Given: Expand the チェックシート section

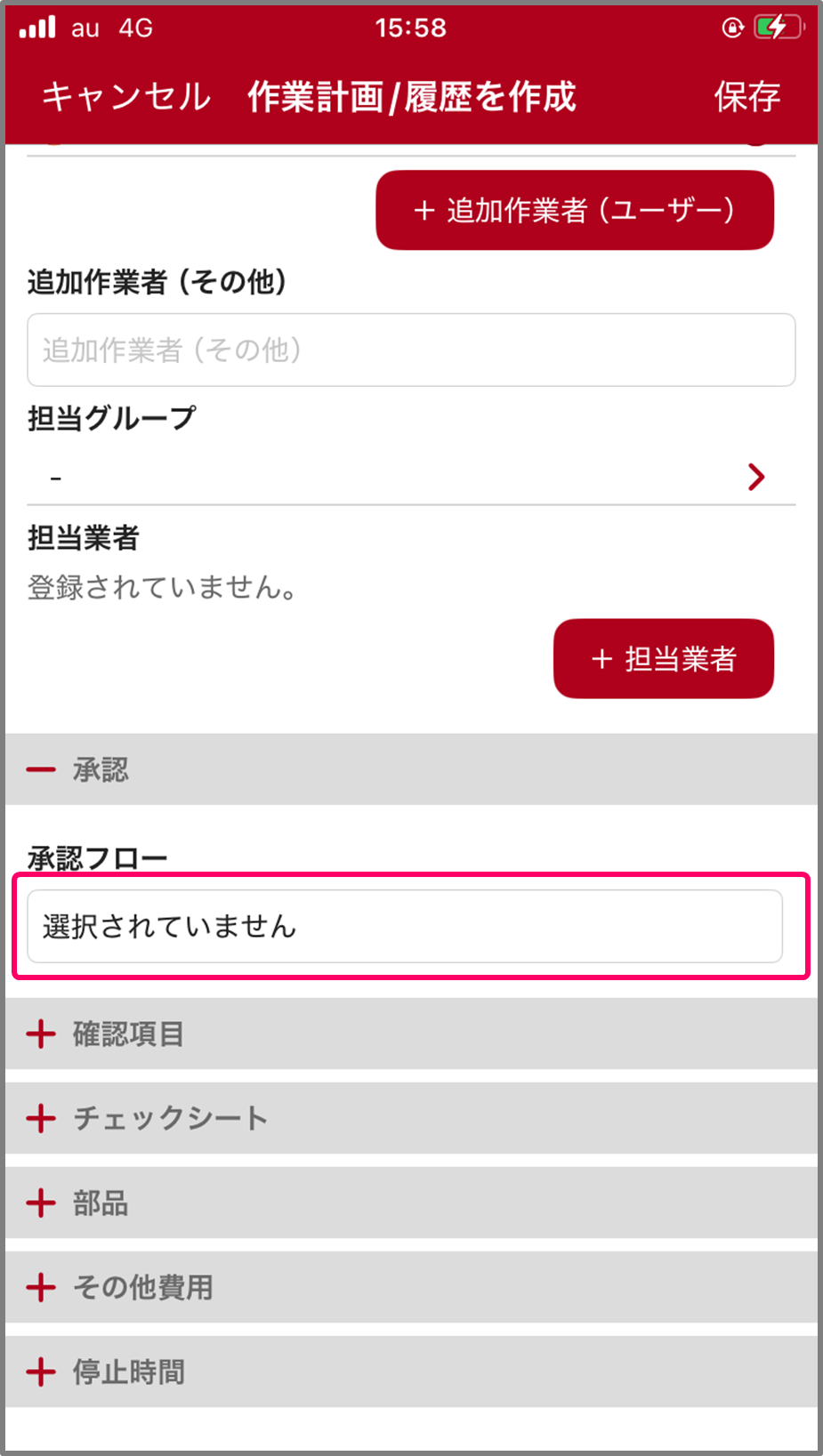Looking at the screenshot, I should point(410,1118).
